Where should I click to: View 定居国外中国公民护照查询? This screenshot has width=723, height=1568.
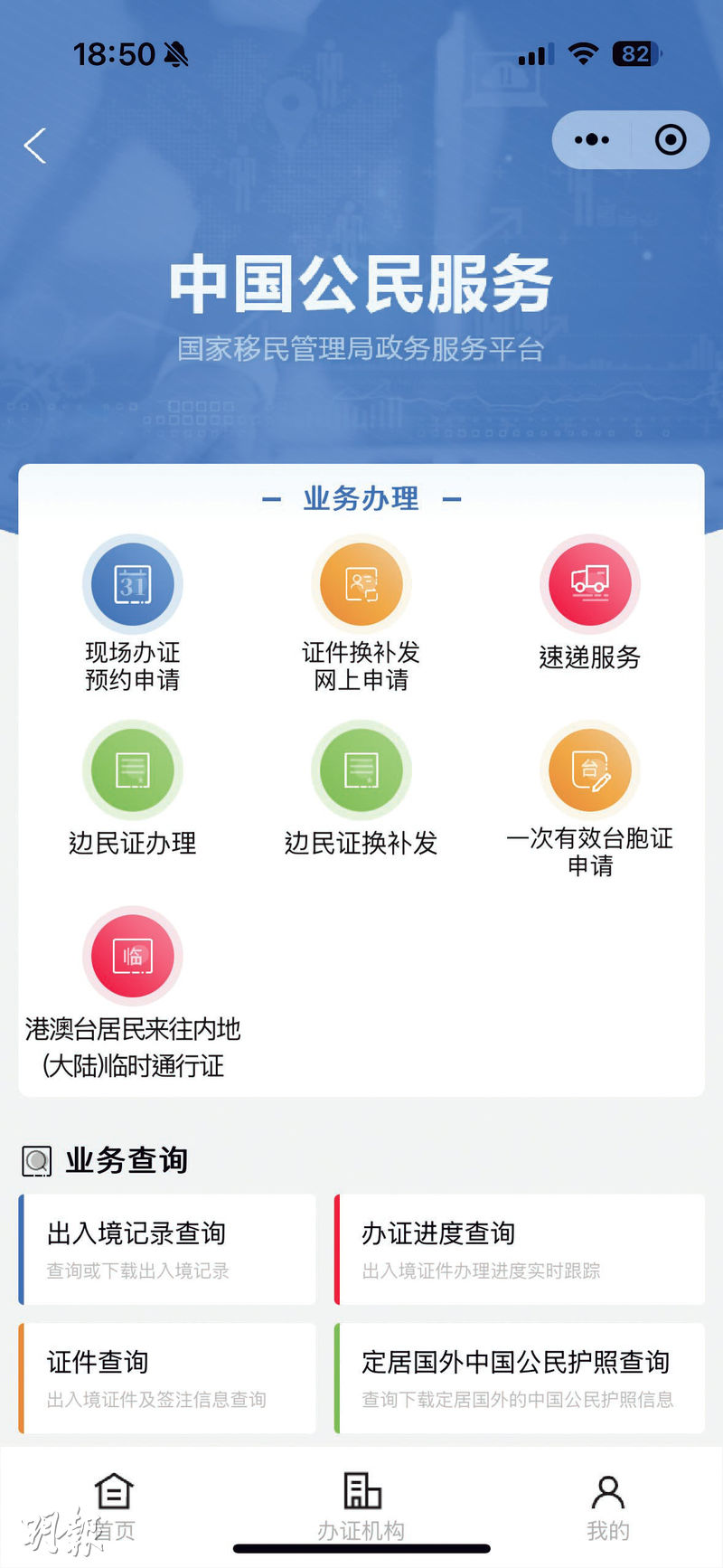coord(520,1377)
